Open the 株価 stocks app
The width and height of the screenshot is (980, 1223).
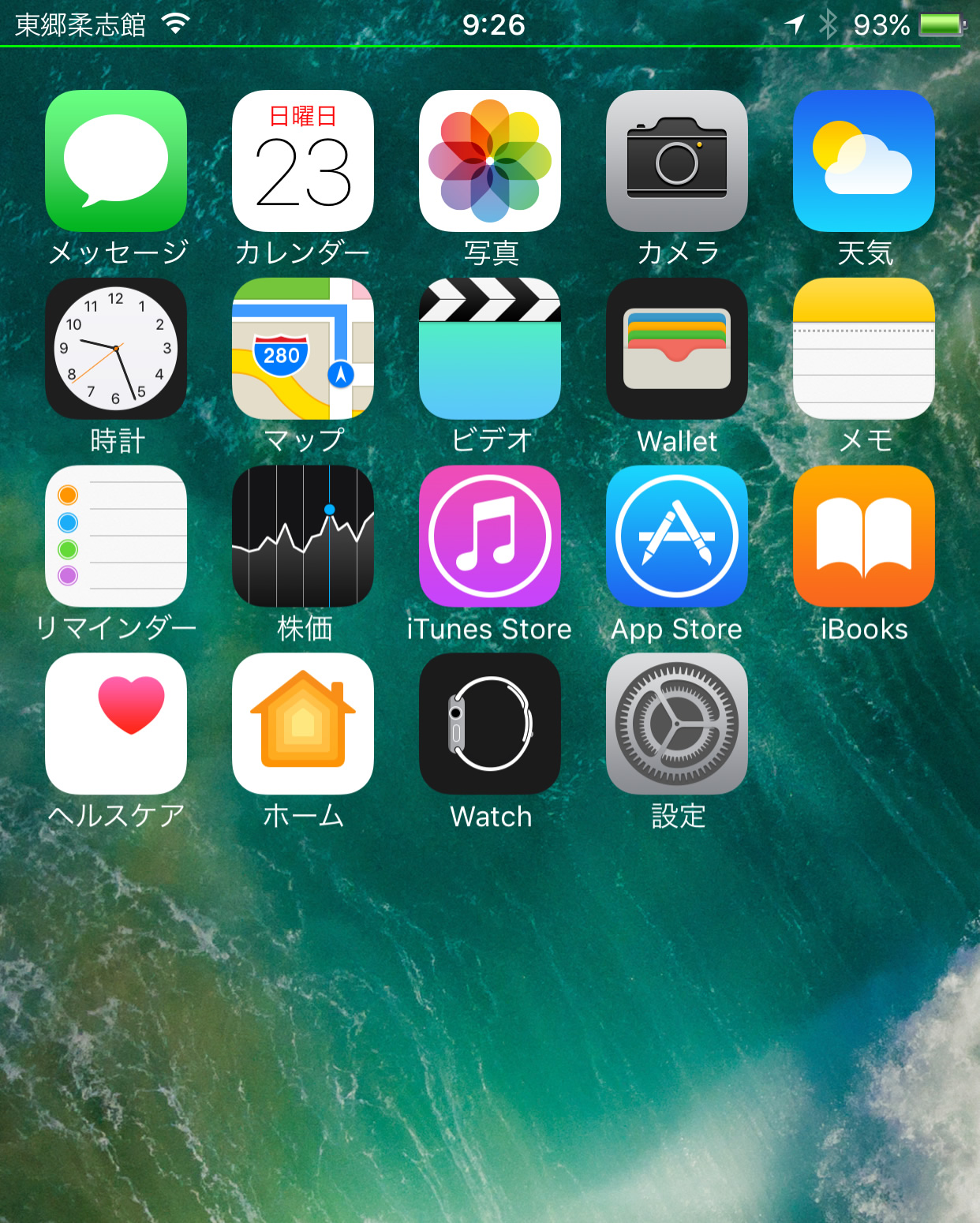(303, 537)
